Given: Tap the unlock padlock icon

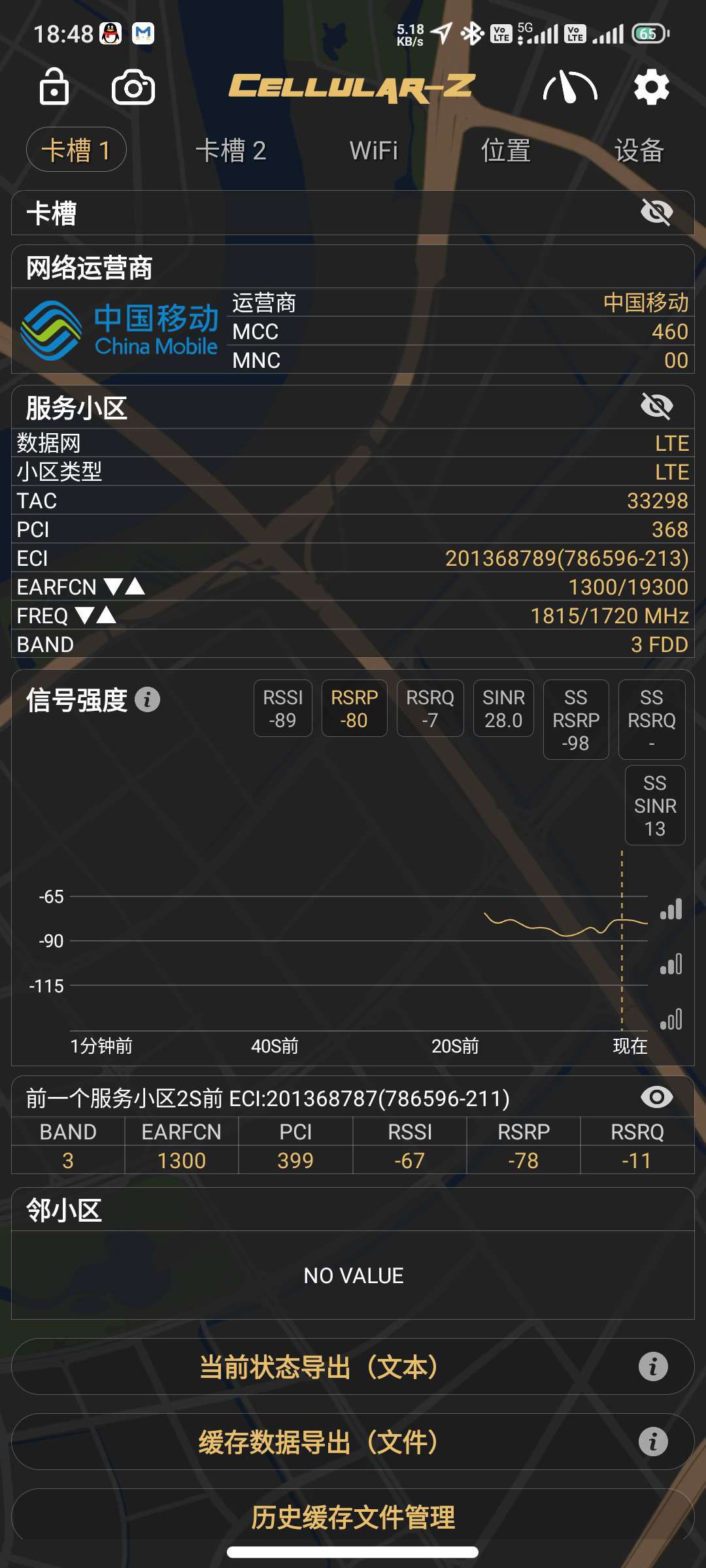Looking at the screenshot, I should pyautogui.click(x=54, y=87).
